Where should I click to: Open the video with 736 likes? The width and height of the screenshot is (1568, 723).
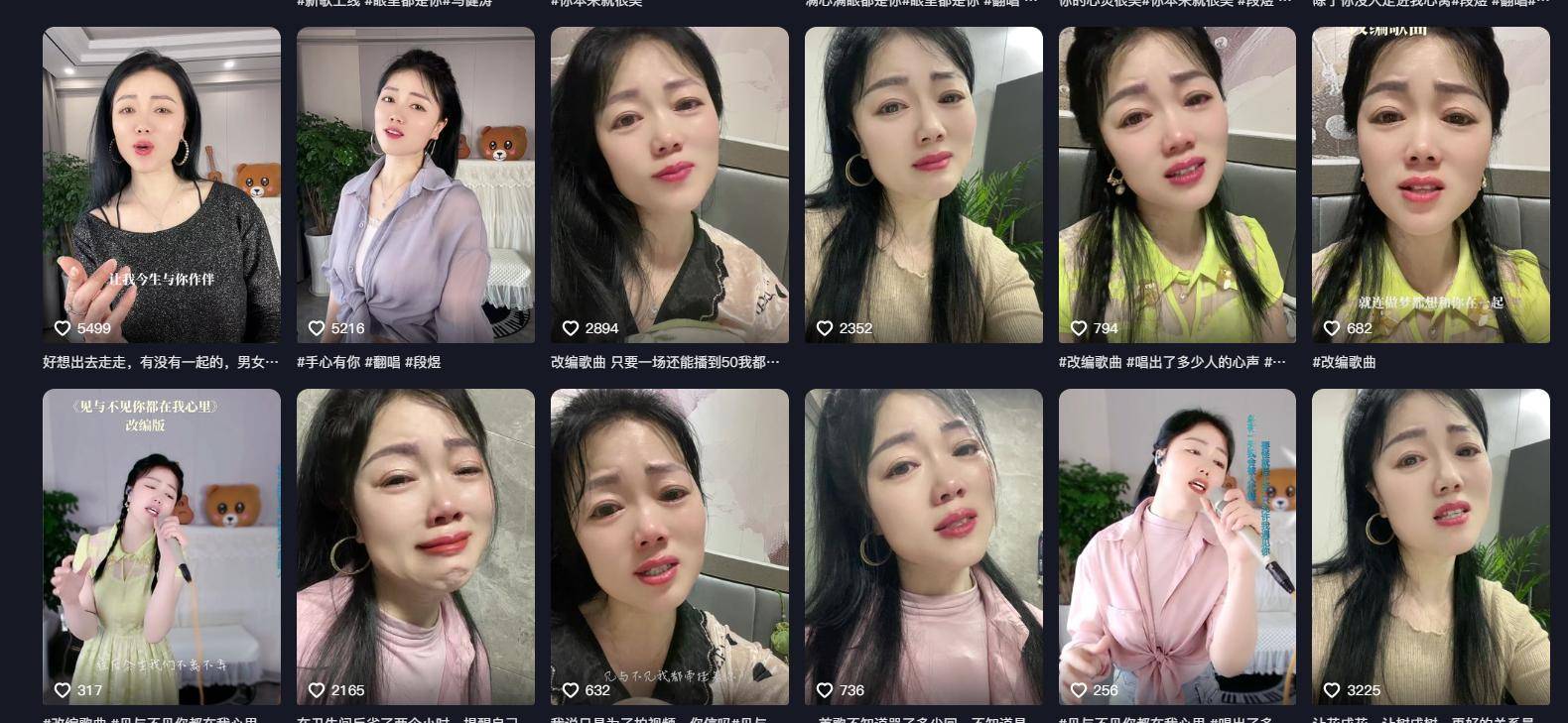[923, 546]
